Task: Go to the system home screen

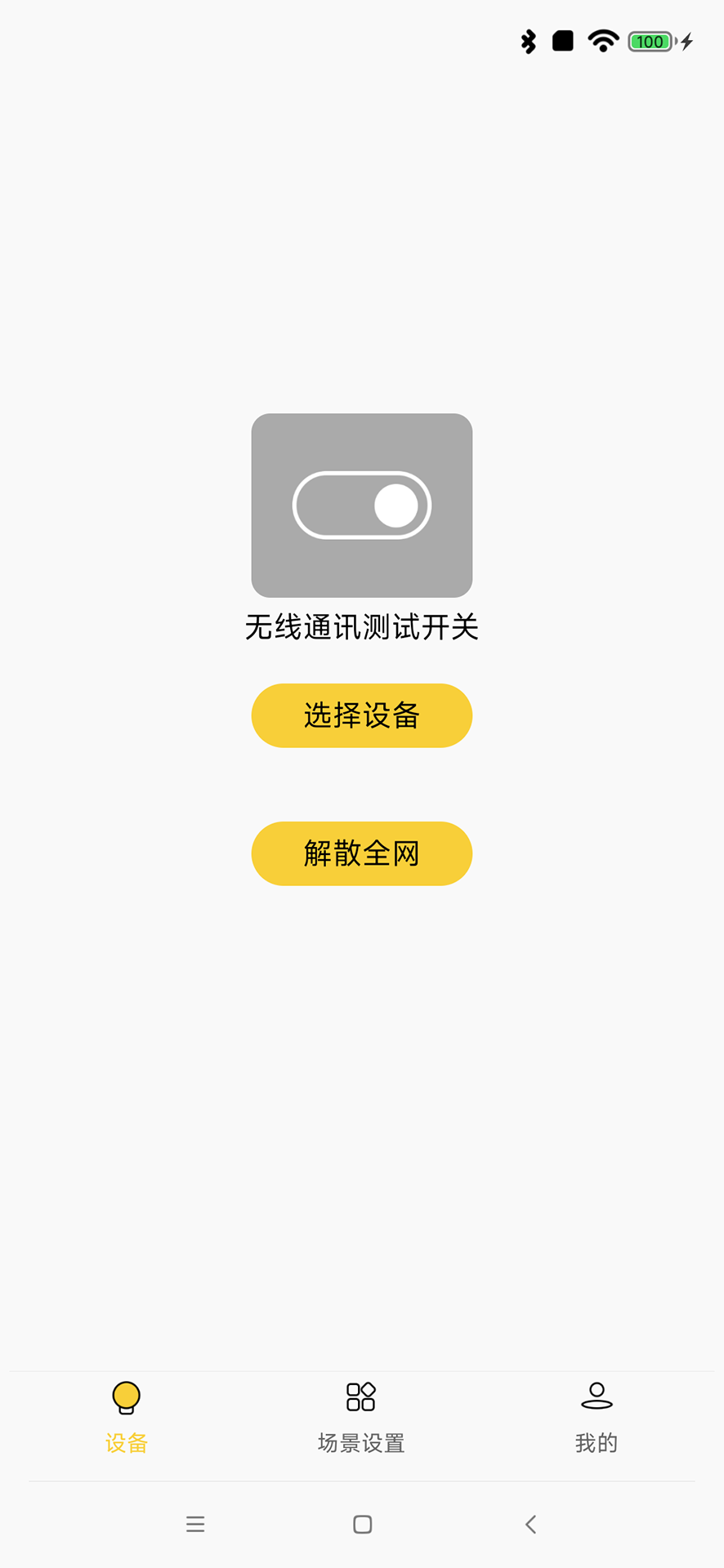Action: coord(362,1524)
